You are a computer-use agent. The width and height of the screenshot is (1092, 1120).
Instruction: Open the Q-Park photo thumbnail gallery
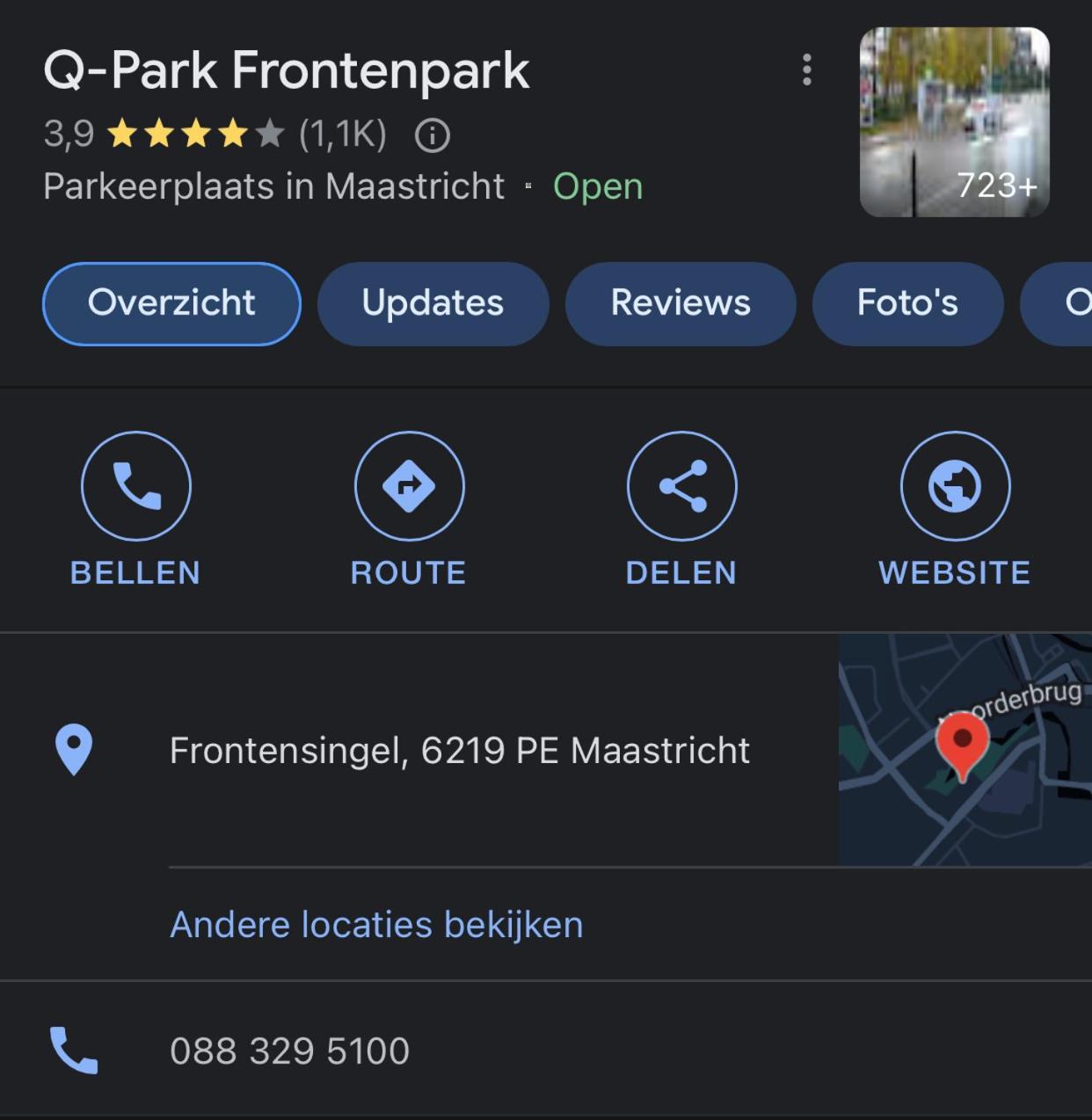(954, 122)
